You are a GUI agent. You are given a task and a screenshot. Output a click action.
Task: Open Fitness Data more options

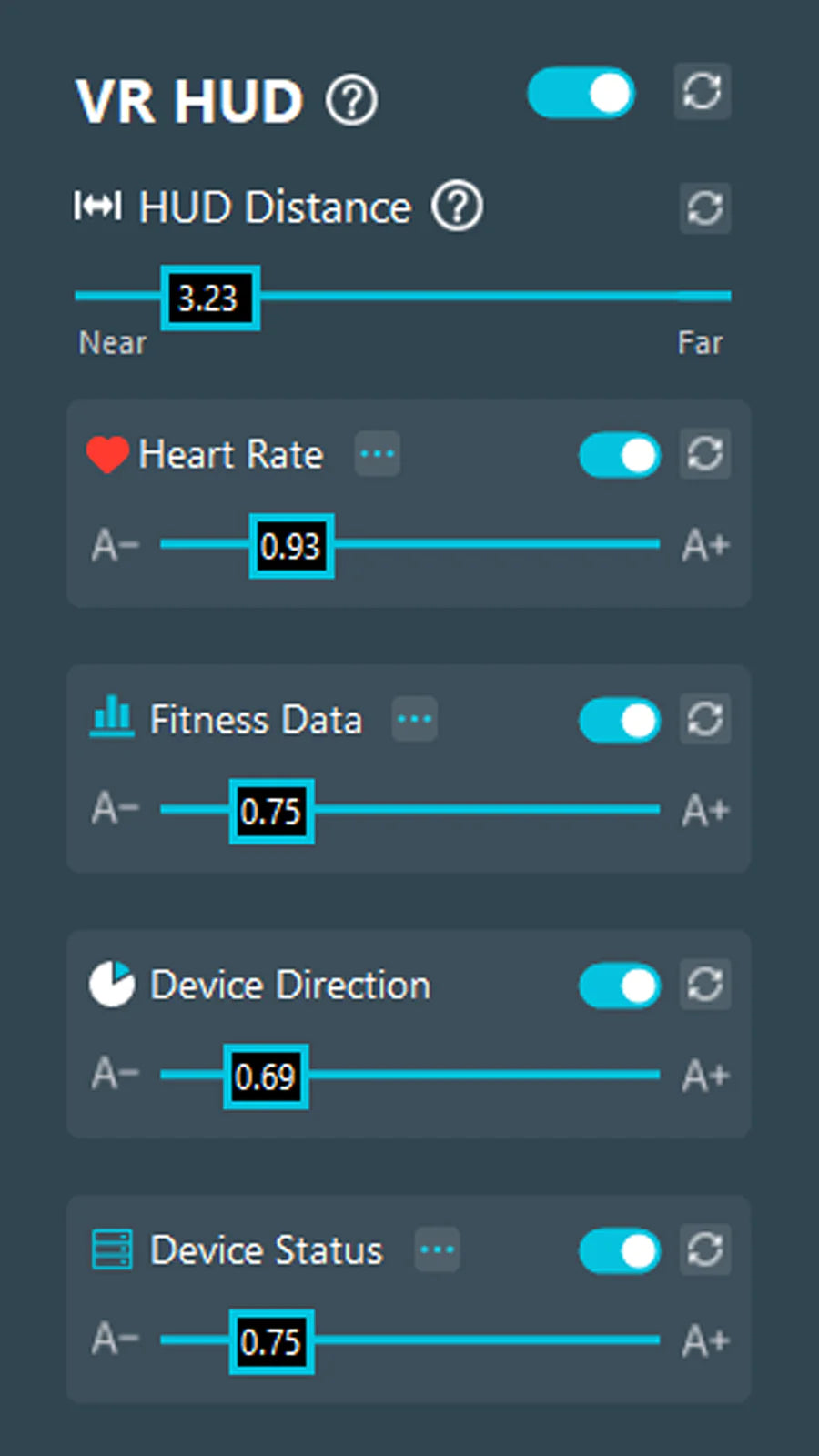[414, 719]
